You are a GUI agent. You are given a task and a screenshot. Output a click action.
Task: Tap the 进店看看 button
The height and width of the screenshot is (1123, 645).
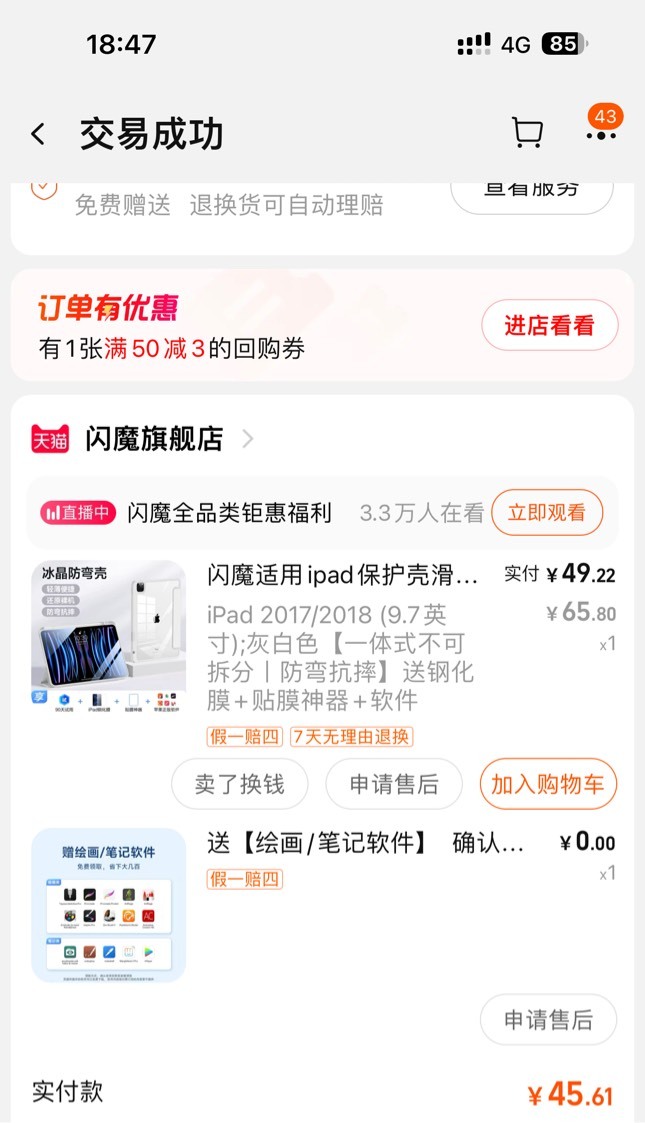click(549, 326)
